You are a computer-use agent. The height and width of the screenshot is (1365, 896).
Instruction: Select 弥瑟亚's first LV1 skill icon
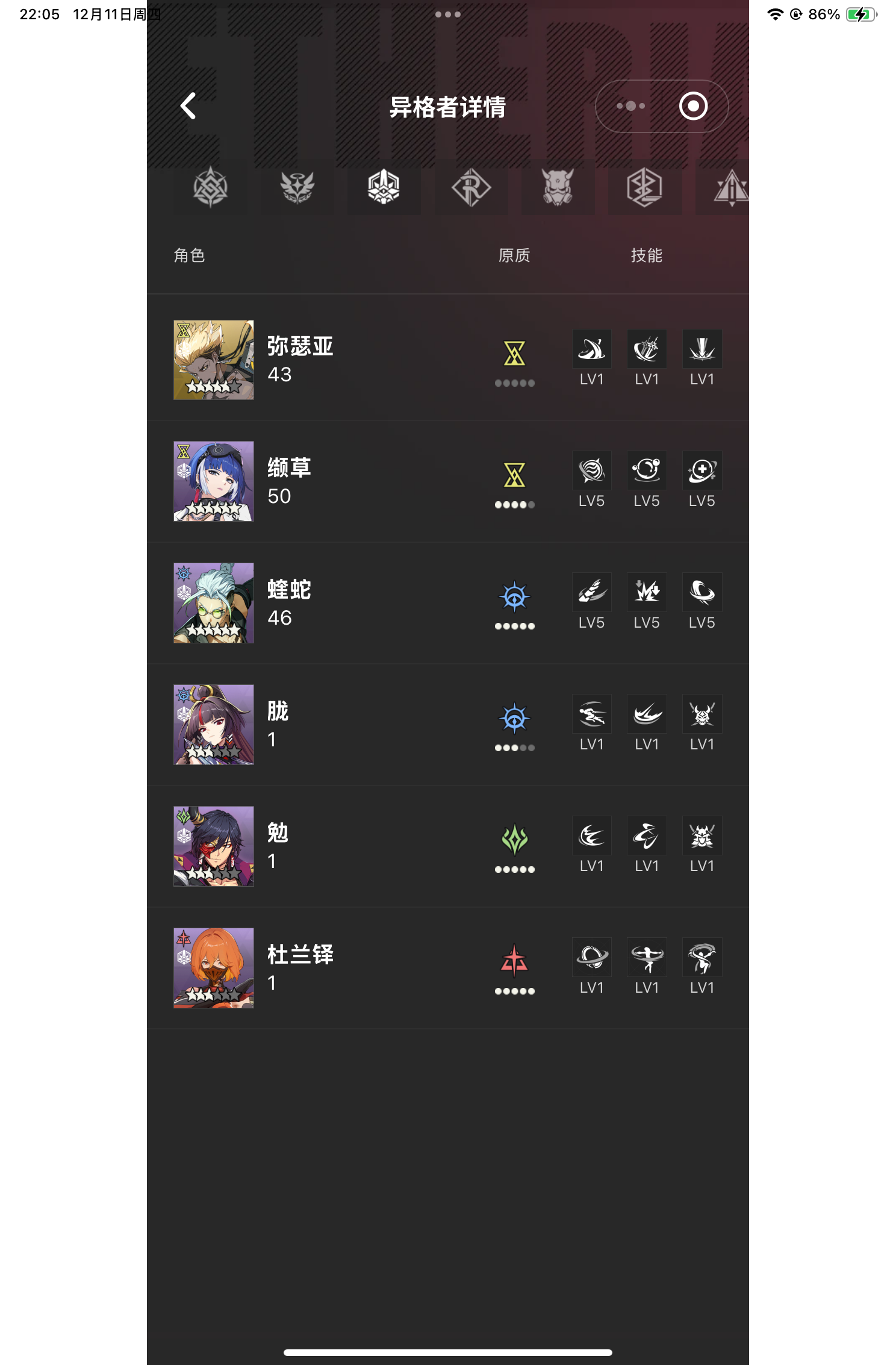tap(591, 348)
